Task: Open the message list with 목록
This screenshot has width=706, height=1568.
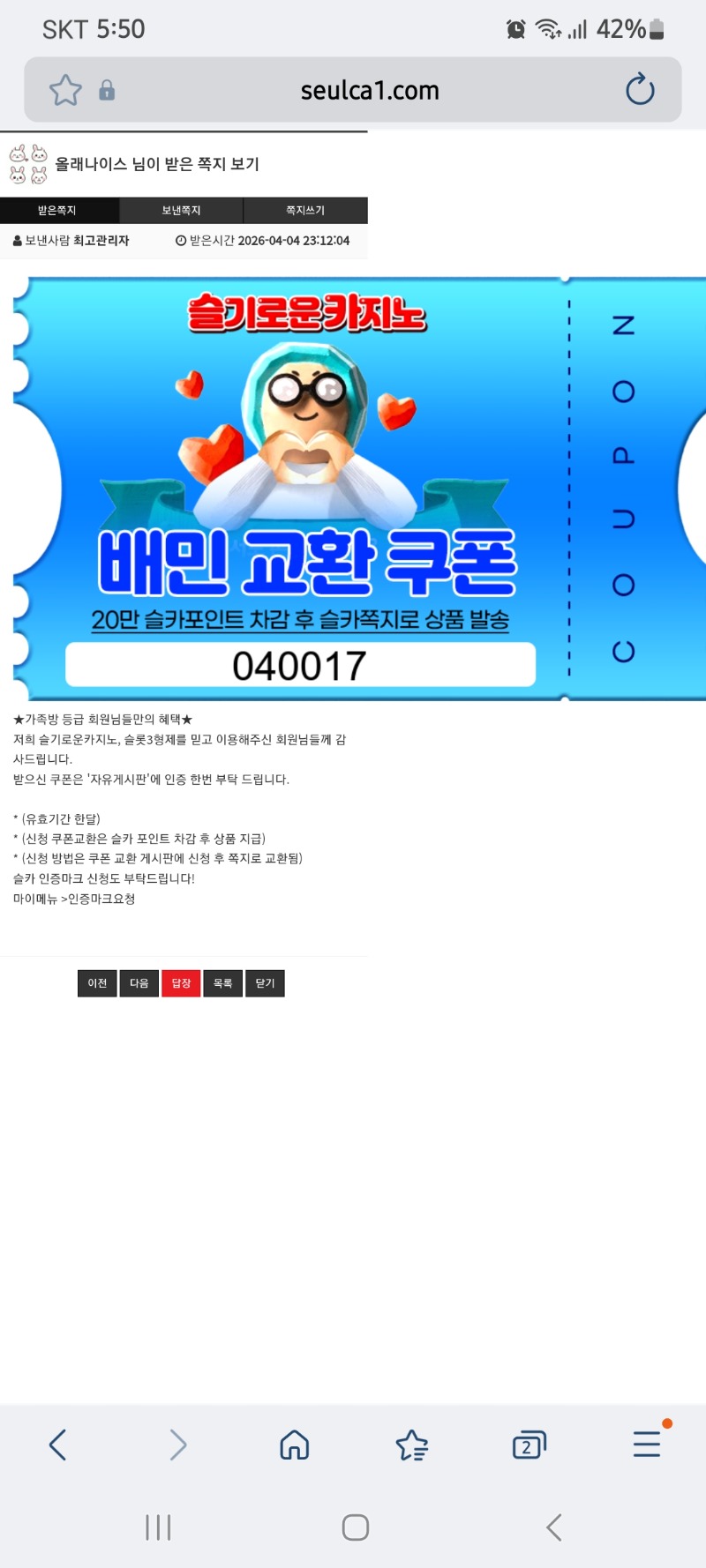Action: (223, 983)
